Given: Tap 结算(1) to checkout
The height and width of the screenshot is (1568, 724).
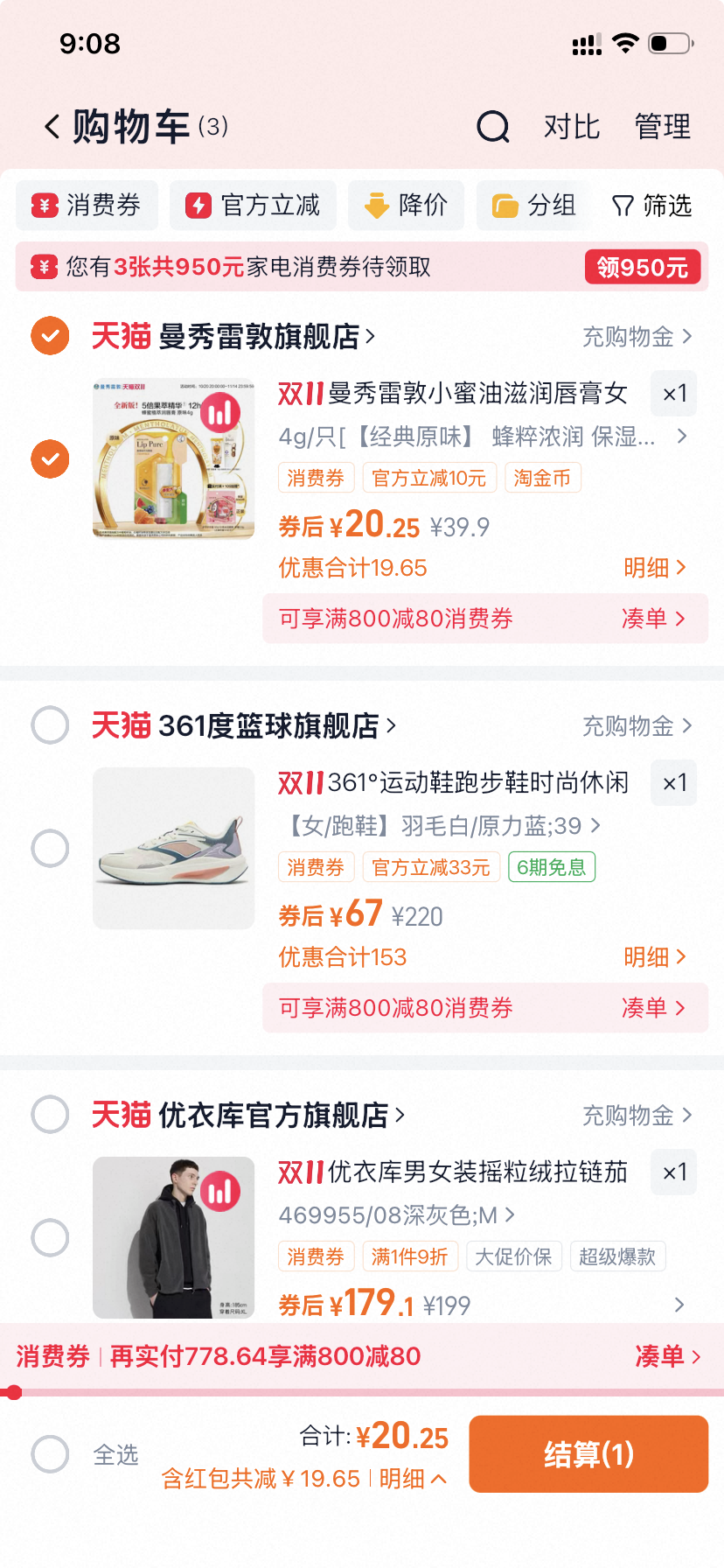Looking at the screenshot, I should pyautogui.click(x=588, y=1454).
